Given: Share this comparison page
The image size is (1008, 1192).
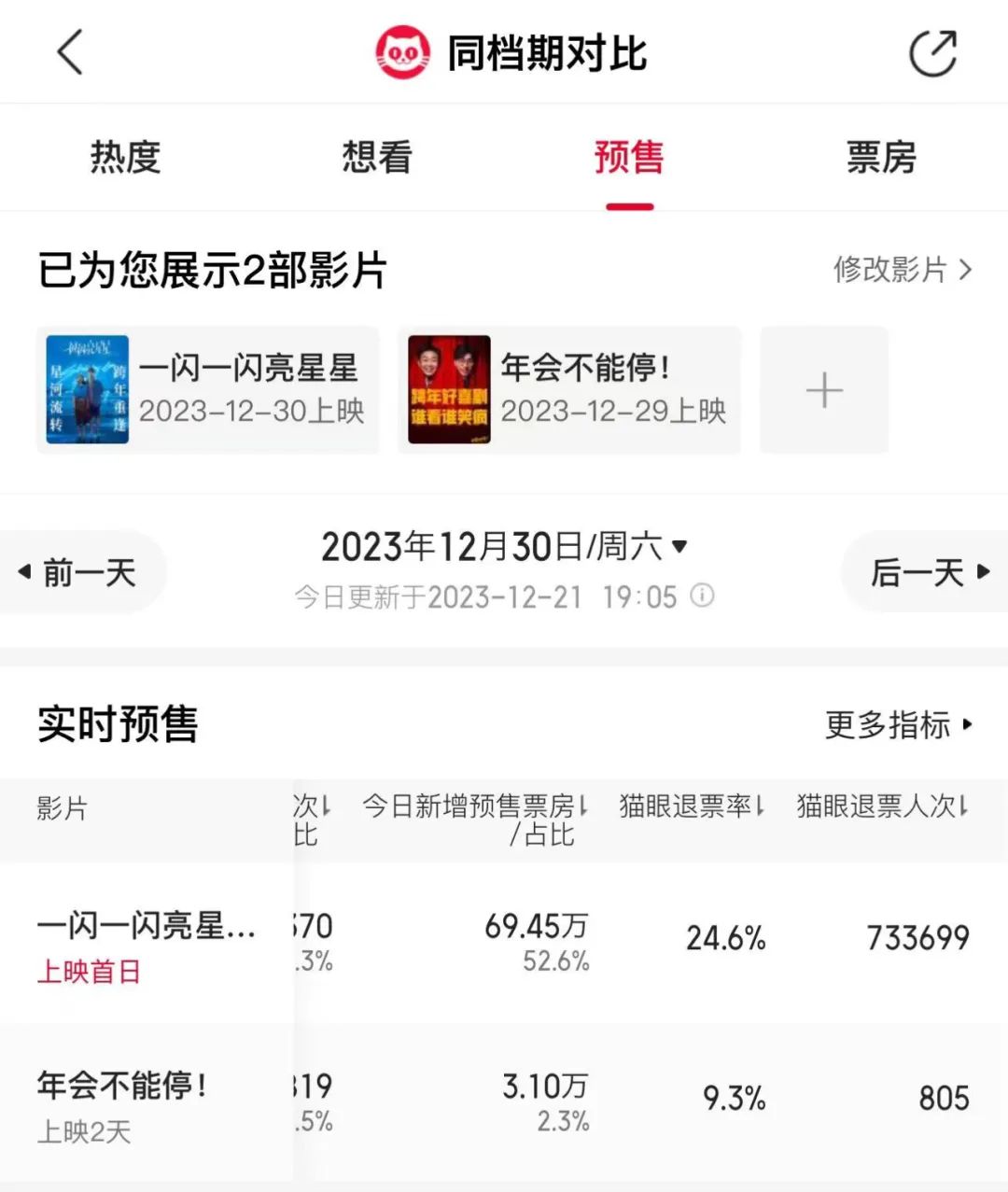Looking at the screenshot, I should click(932, 53).
